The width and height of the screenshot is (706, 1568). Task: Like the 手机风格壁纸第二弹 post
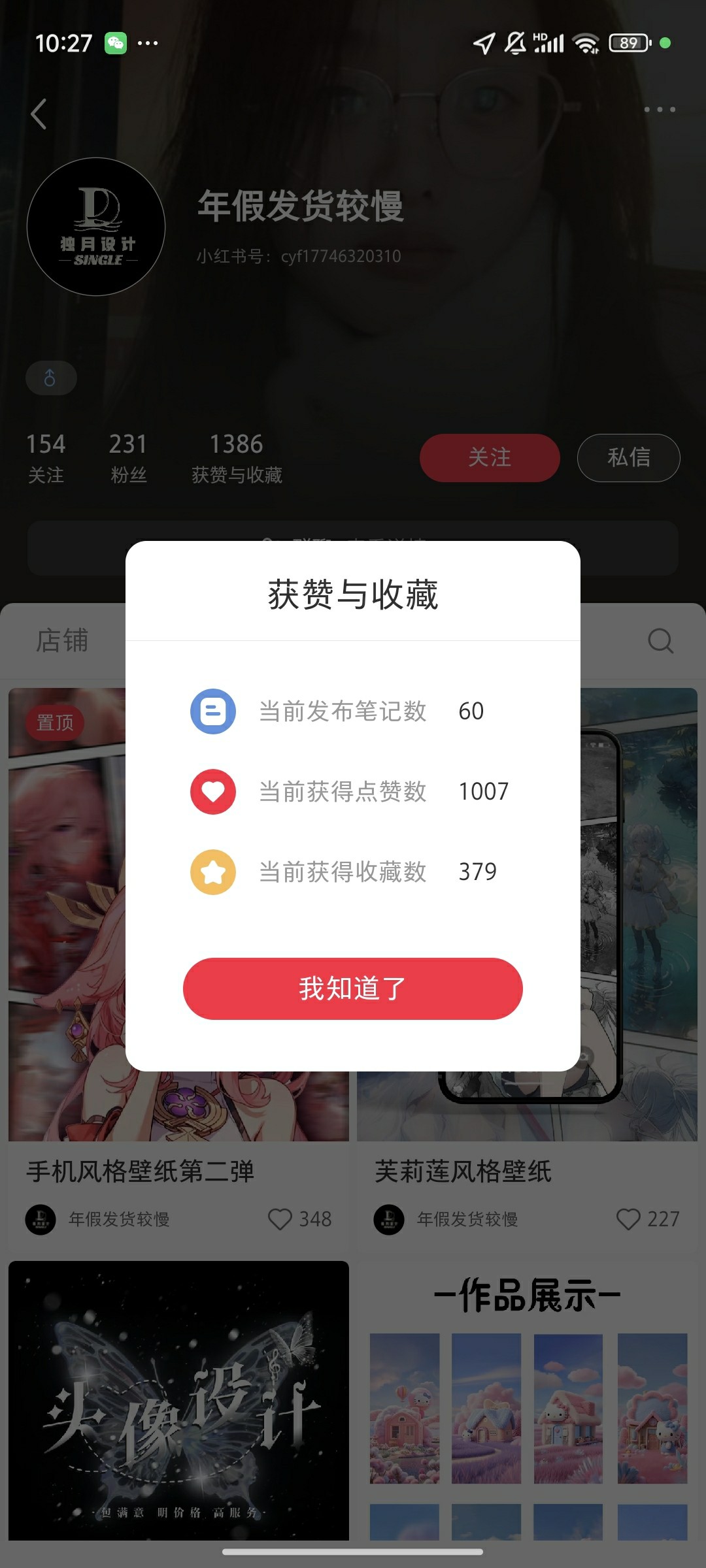(280, 1219)
